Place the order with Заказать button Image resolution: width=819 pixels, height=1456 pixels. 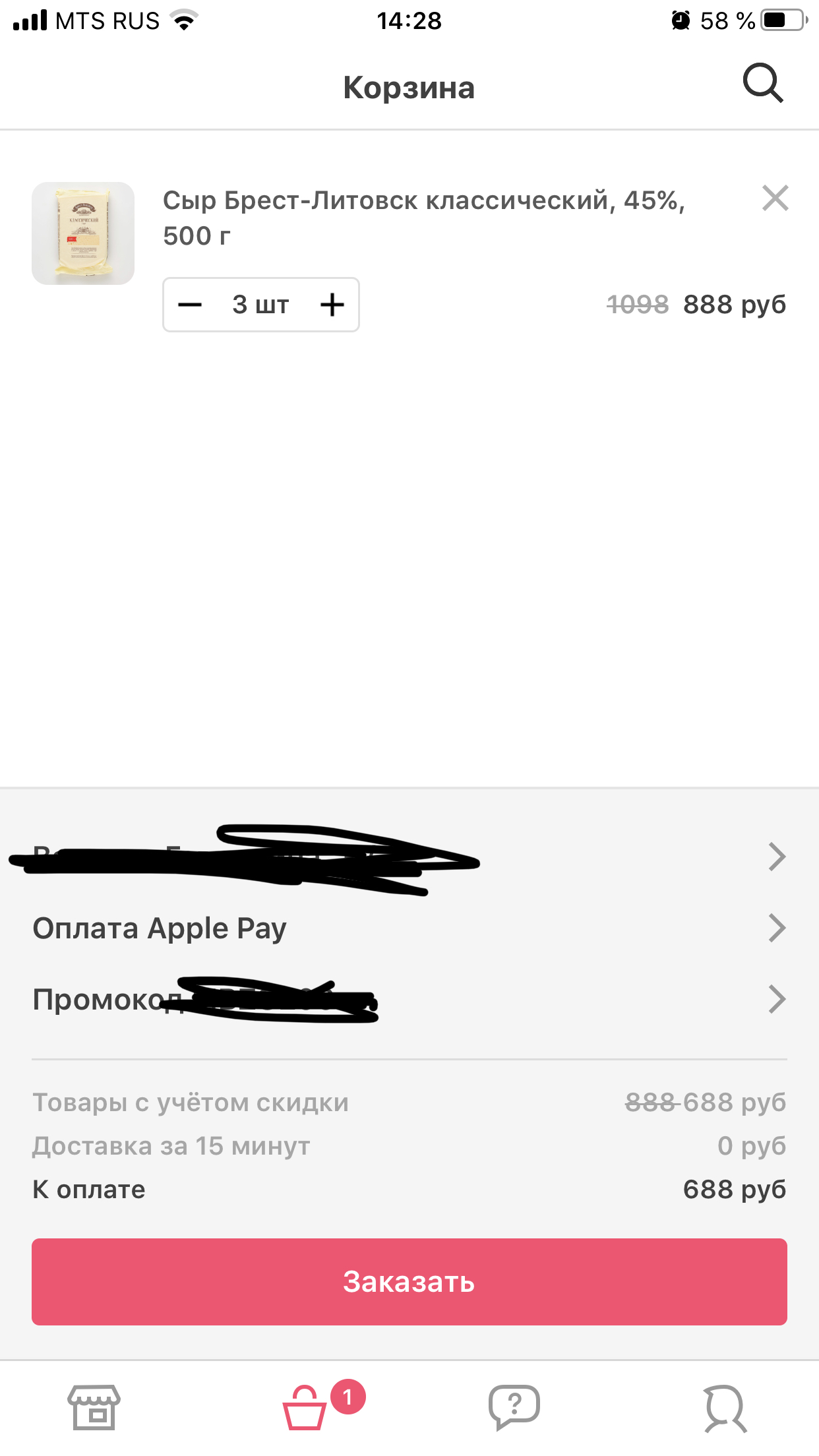coord(409,1282)
